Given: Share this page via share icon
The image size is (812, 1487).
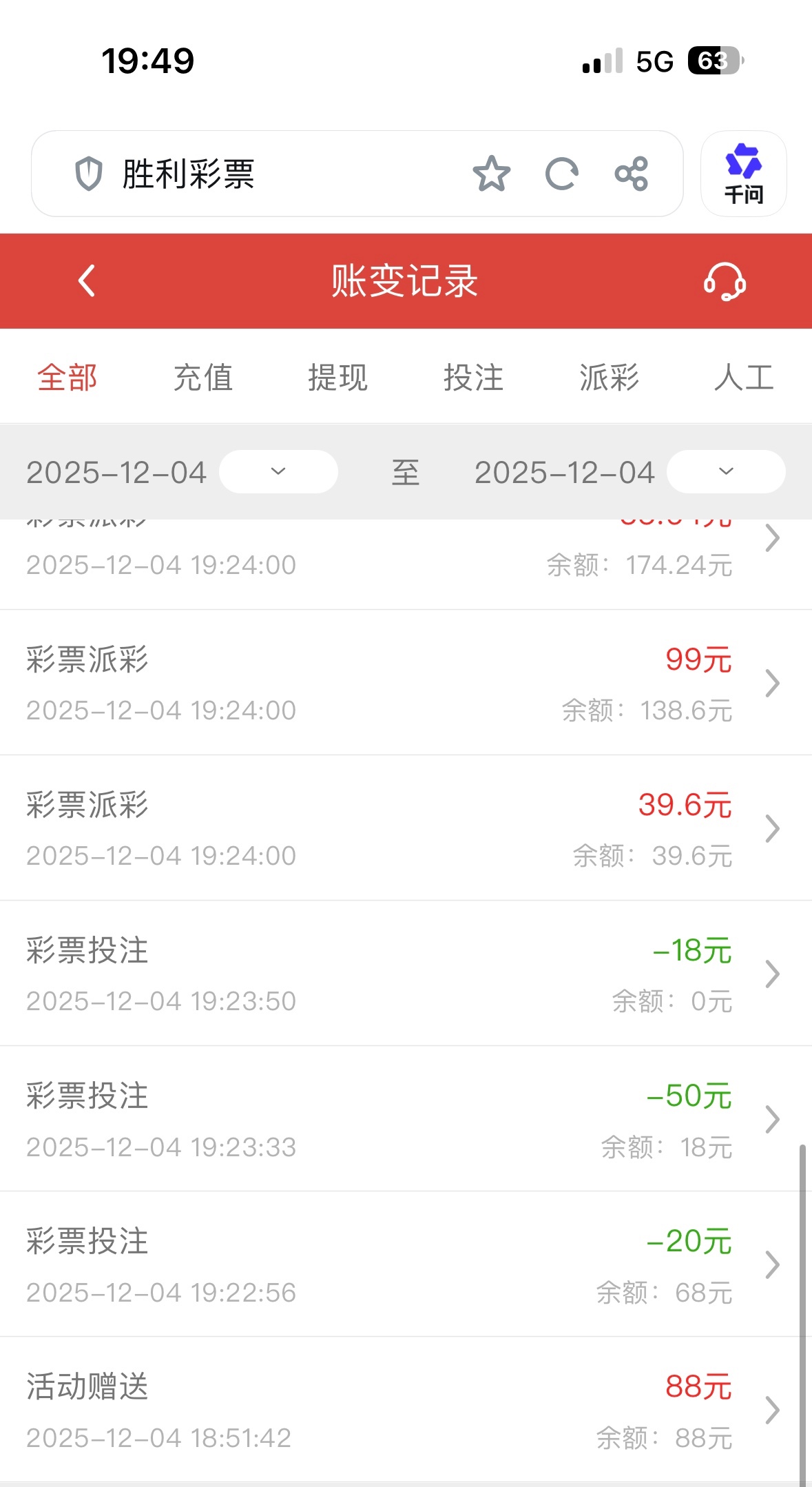Looking at the screenshot, I should pyautogui.click(x=632, y=174).
